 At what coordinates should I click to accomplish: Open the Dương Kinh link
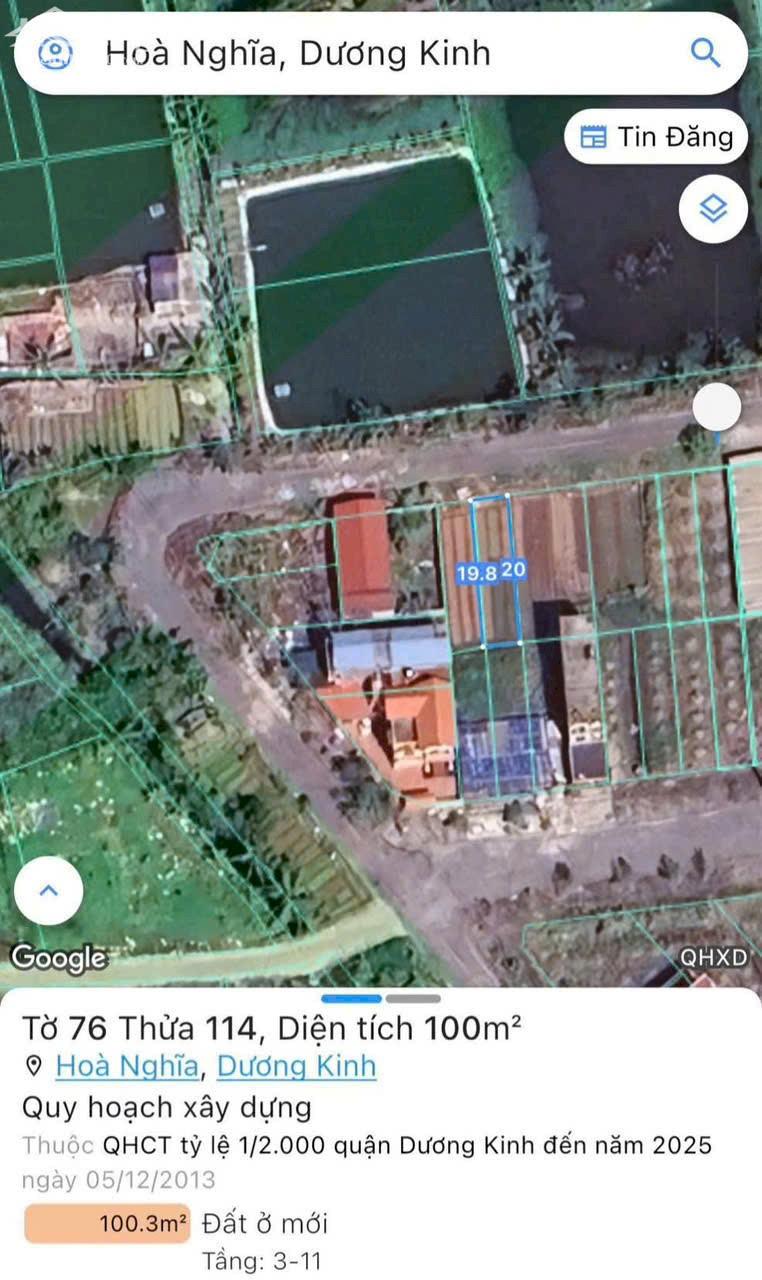[296, 1066]
